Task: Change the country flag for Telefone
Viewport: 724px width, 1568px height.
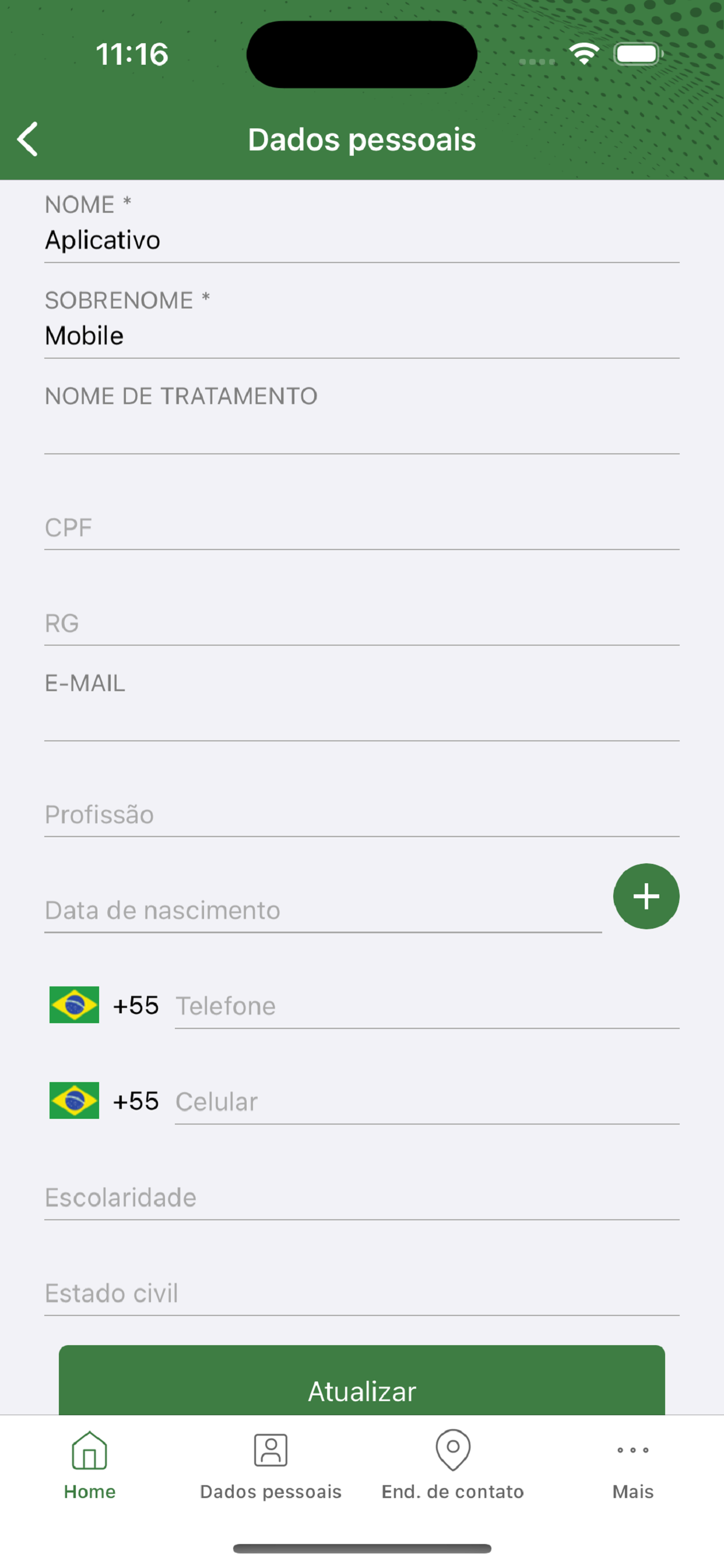Action: pyautogui.click(x=74, y=1005)
